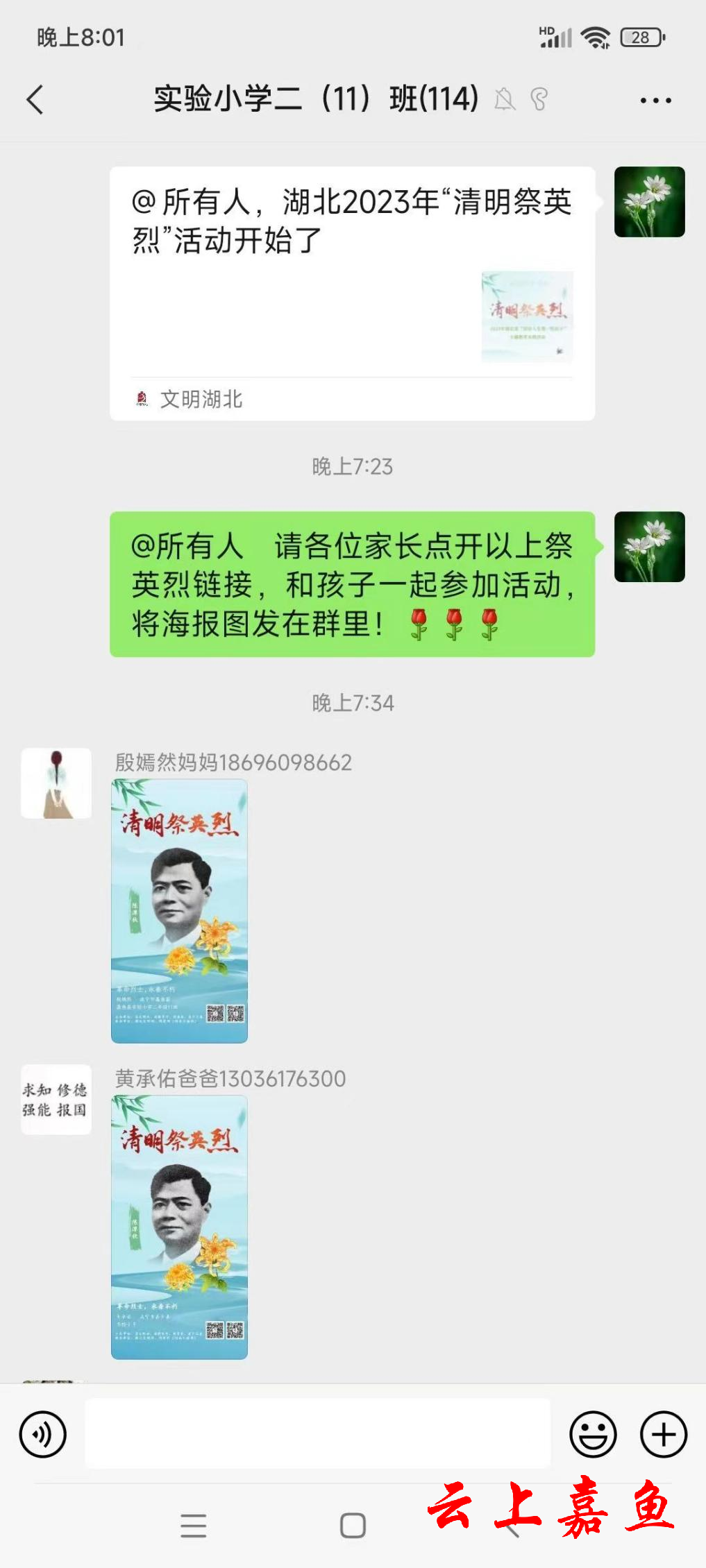The image size is (706, 1568).
Task: Open the system recent apps menu
Action: pos(193,1525)
